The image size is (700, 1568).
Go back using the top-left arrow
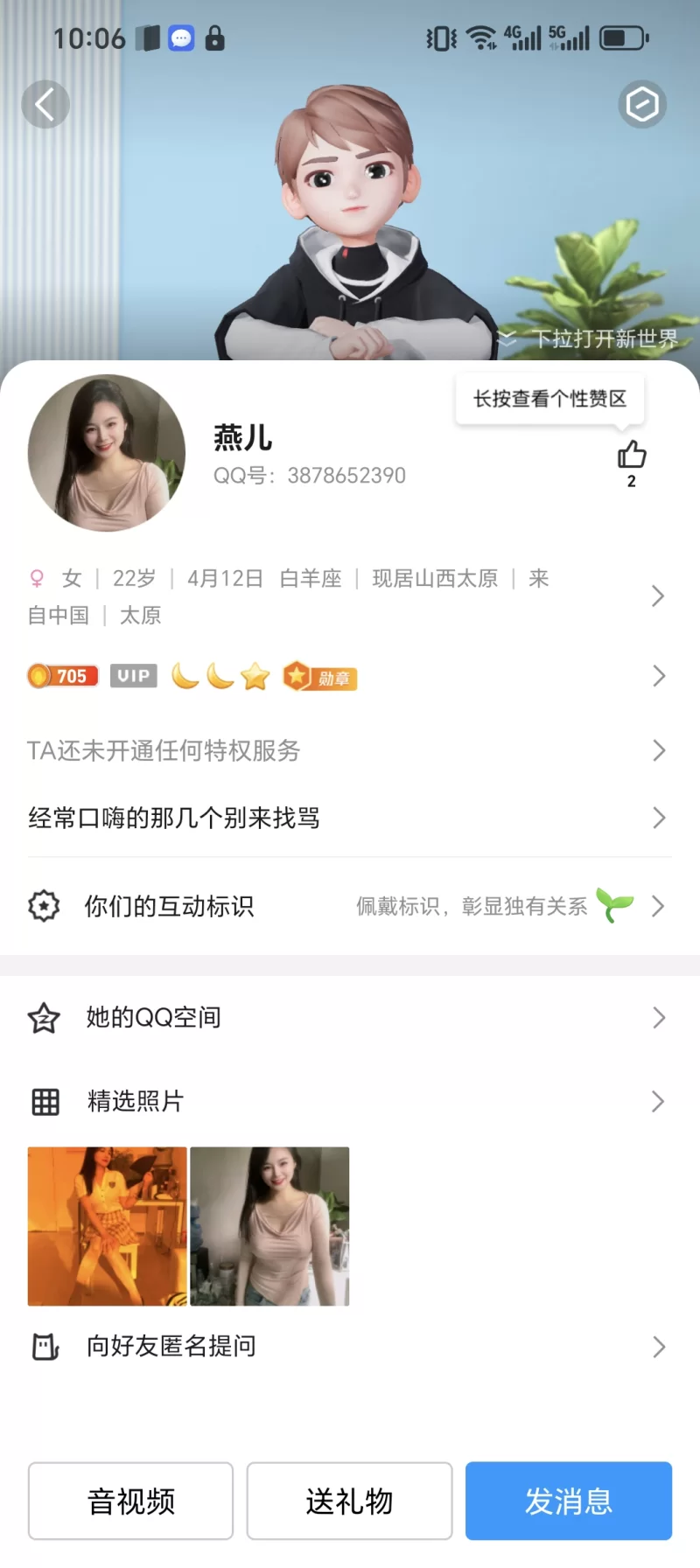[x=45, y=105]
